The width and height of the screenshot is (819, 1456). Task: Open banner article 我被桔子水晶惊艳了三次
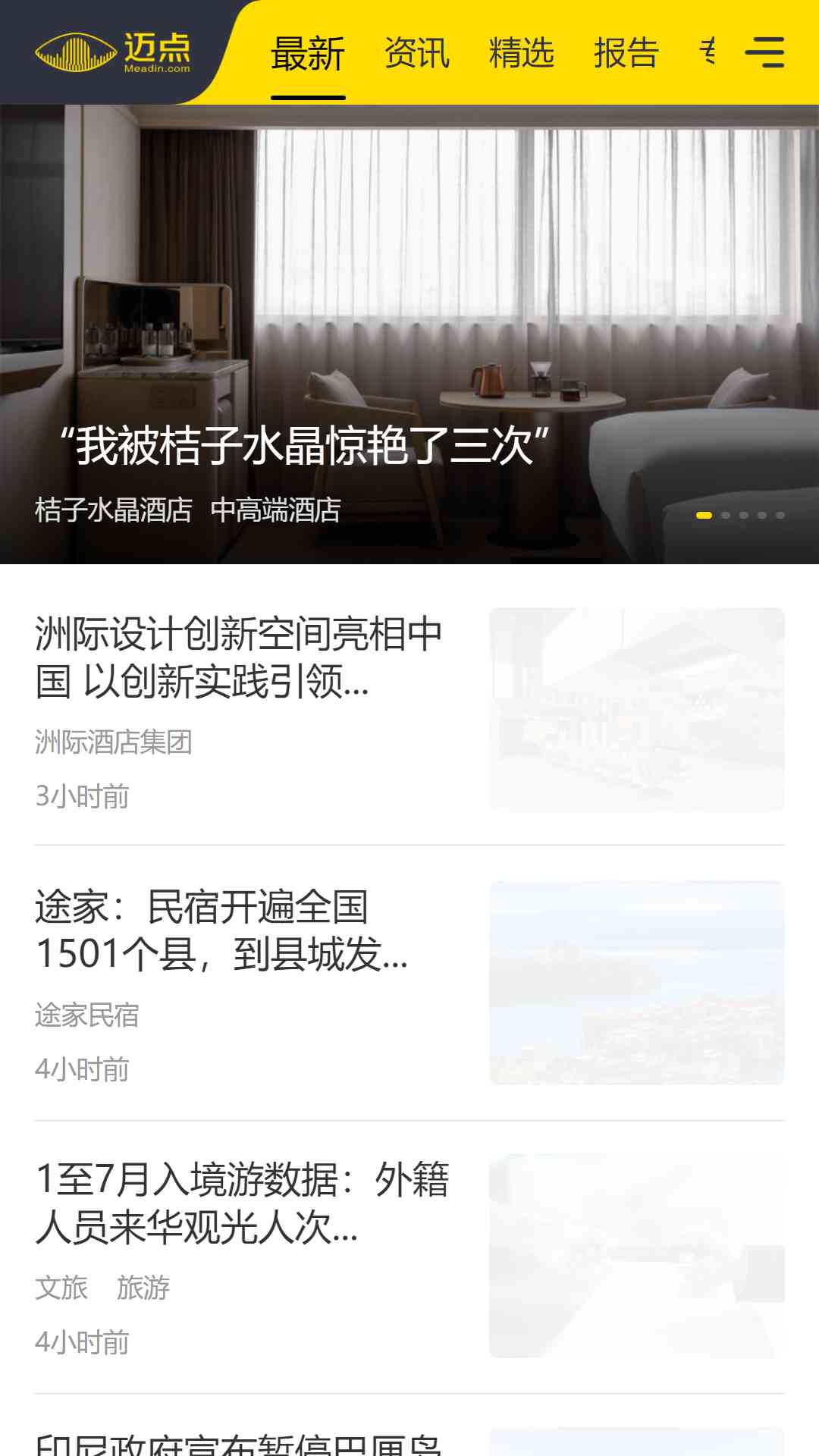pos(305,445)
